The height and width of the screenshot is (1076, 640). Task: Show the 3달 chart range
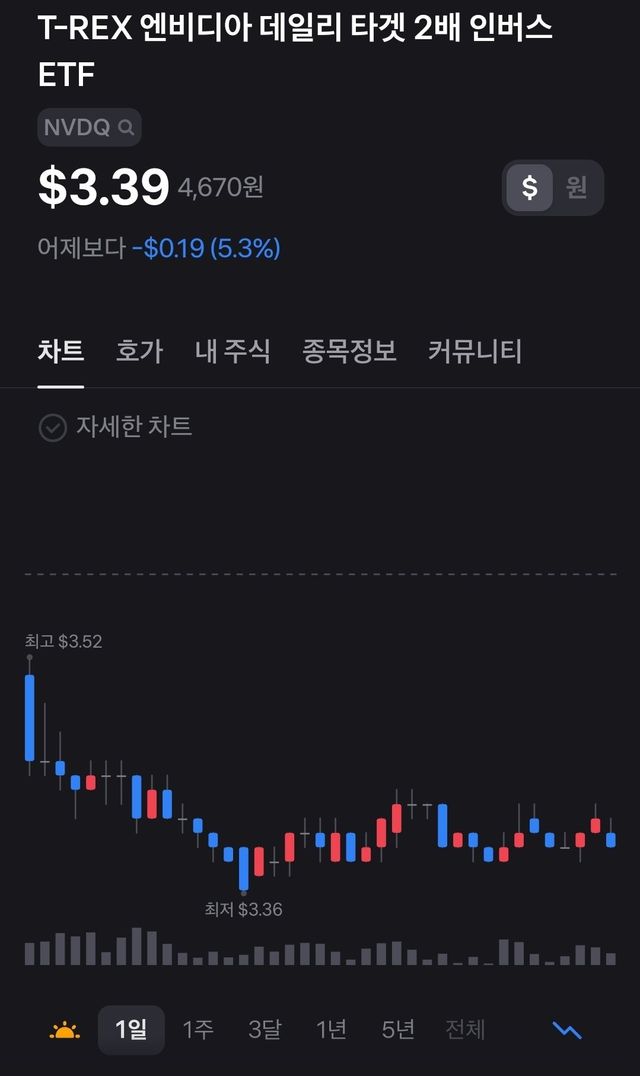pyautogui.click(x=265, y=1030)
